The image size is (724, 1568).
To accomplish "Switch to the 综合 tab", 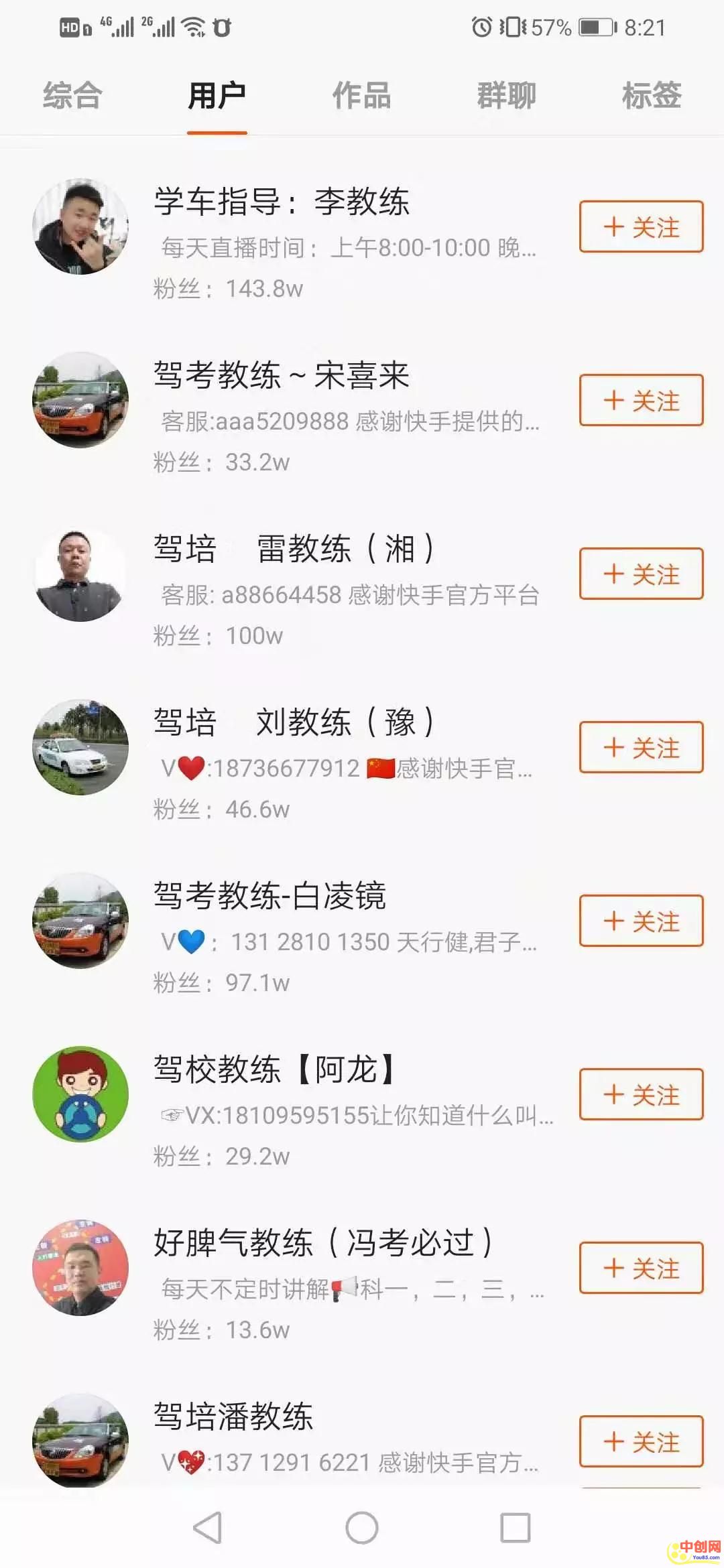I will (72, 95).
